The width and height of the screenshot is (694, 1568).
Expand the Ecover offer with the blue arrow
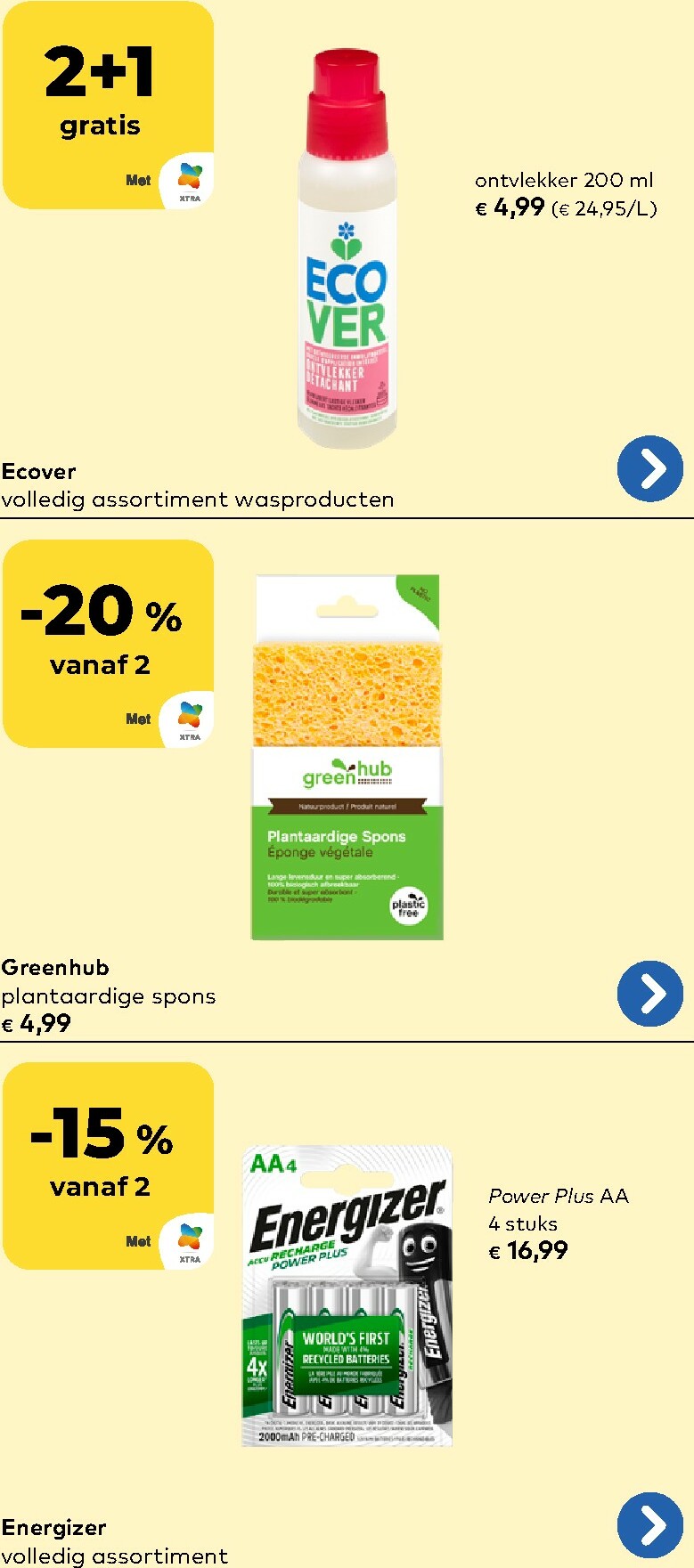649,469
